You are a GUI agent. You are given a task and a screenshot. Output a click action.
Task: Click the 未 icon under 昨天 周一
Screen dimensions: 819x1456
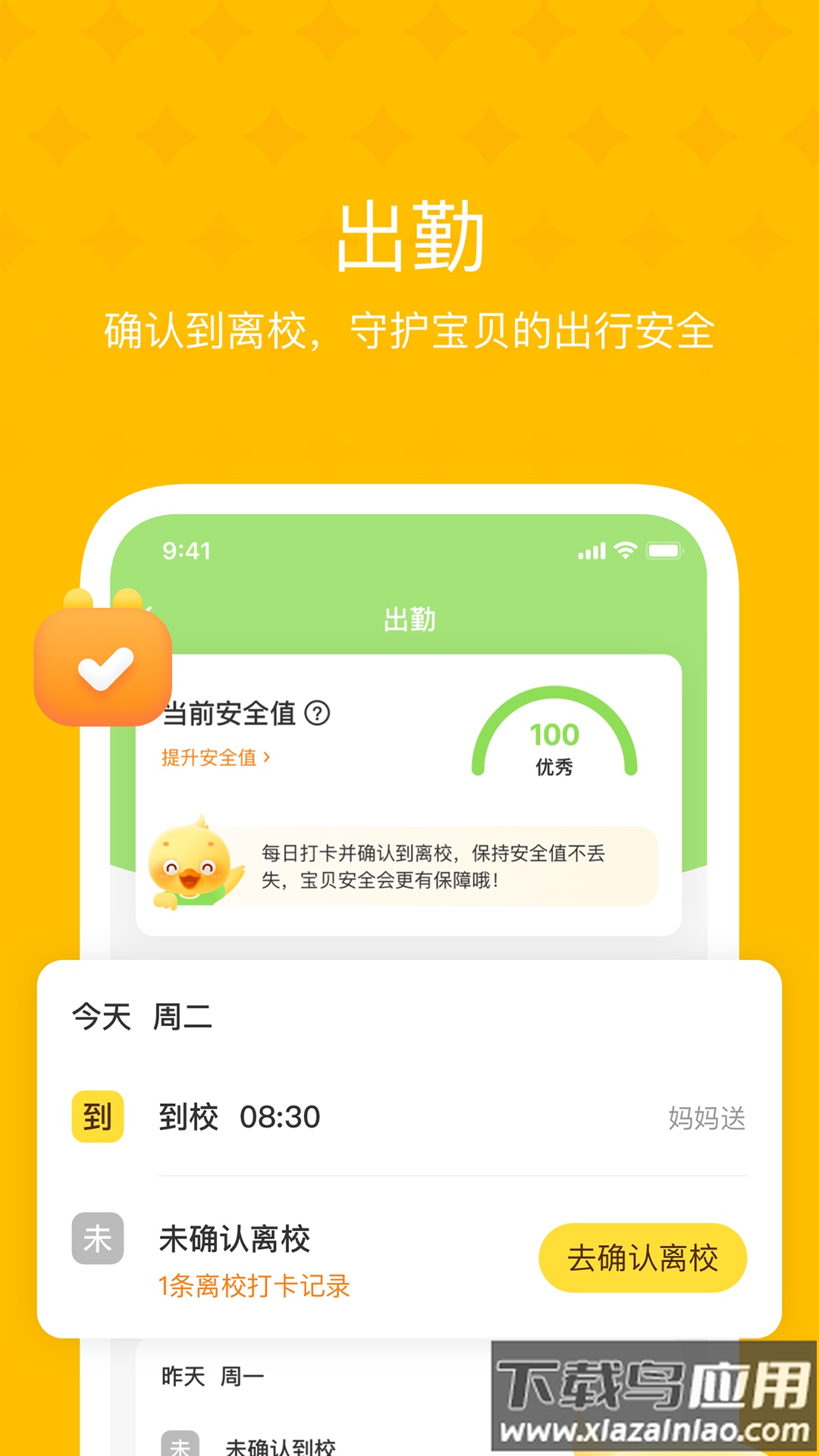click(182, 1444)
